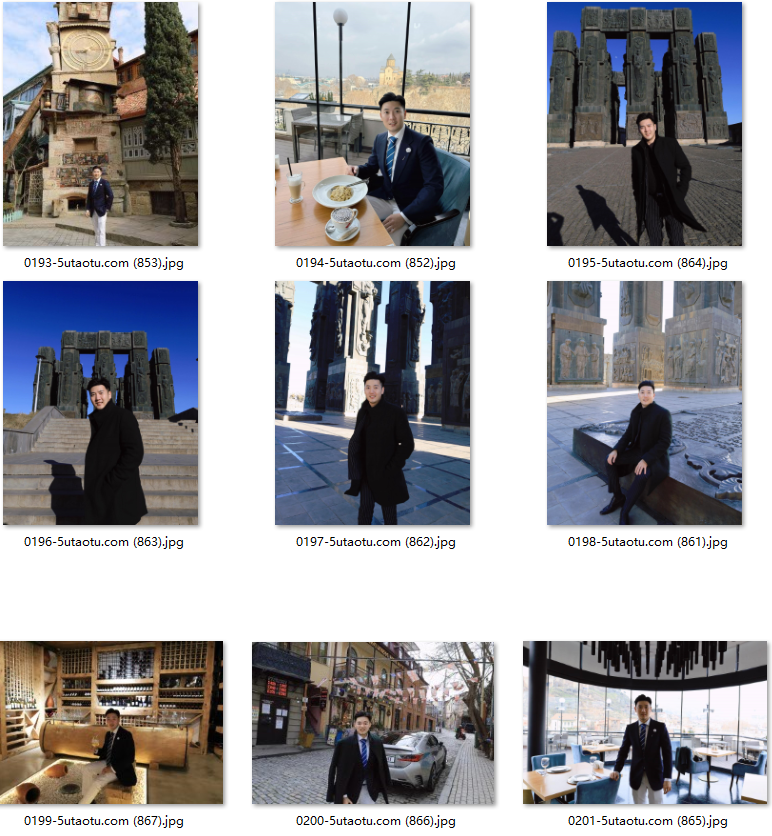Open image 0193-5utaotu.com (853).jpg

click(x=100, y=124)
